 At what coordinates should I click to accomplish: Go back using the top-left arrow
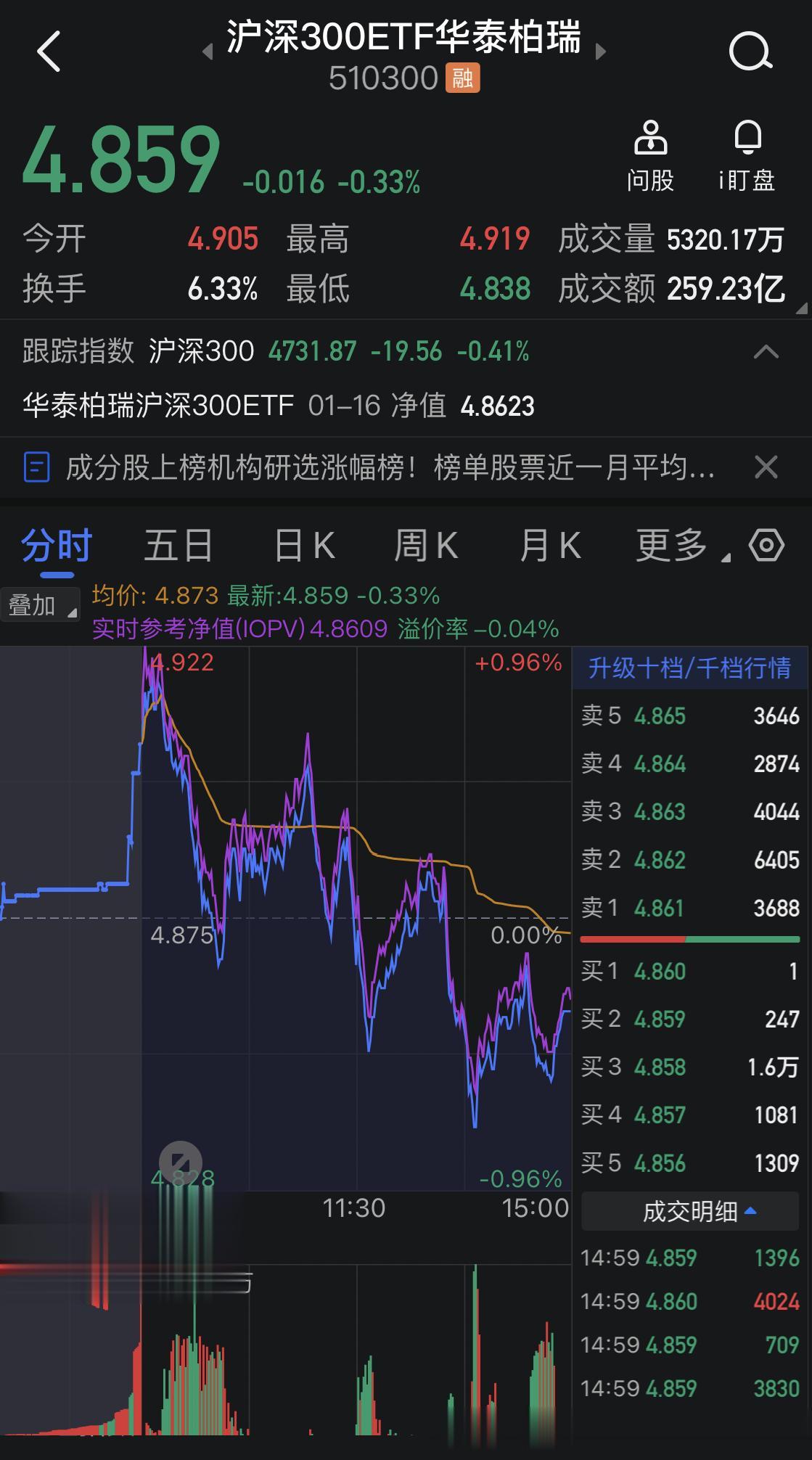tap(49, 52)
